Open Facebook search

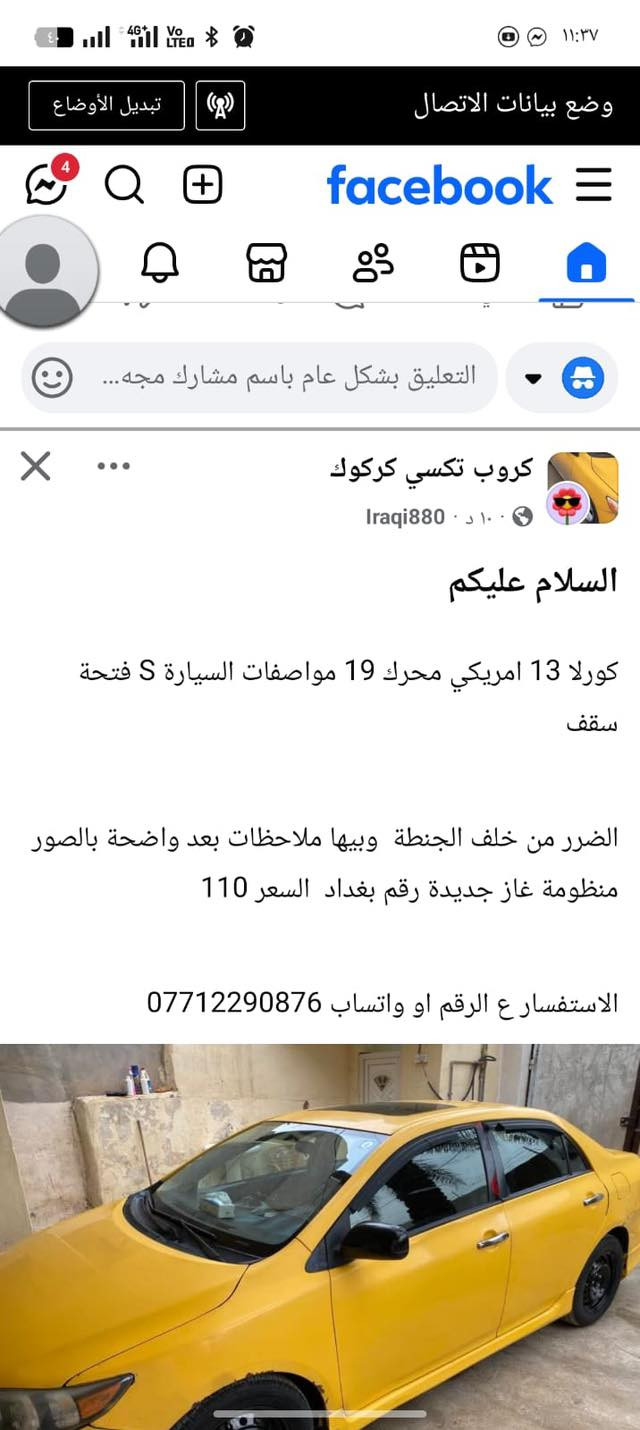(124, 185)
